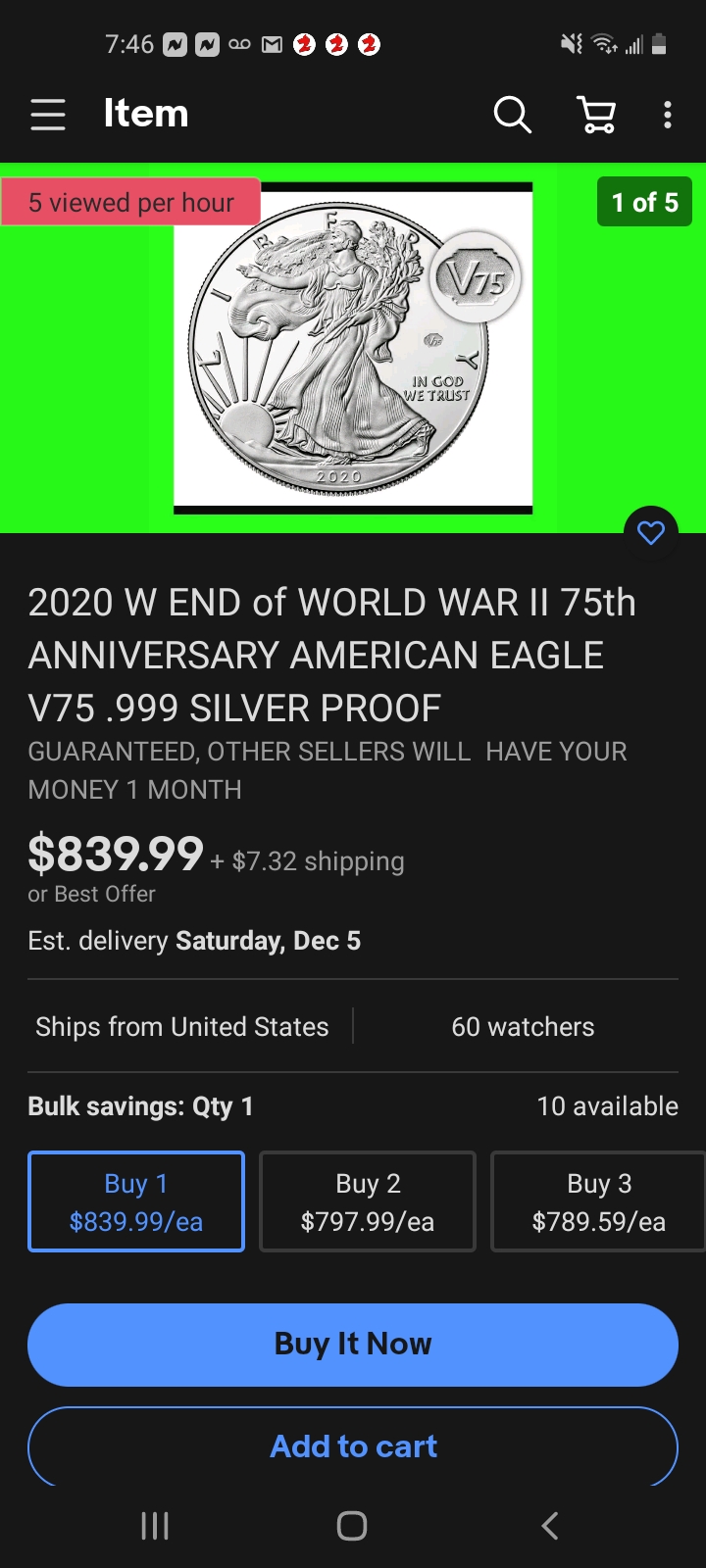Open the search icon
The height and width of the screenshot is (1568, 706).
tap(512, 115)
